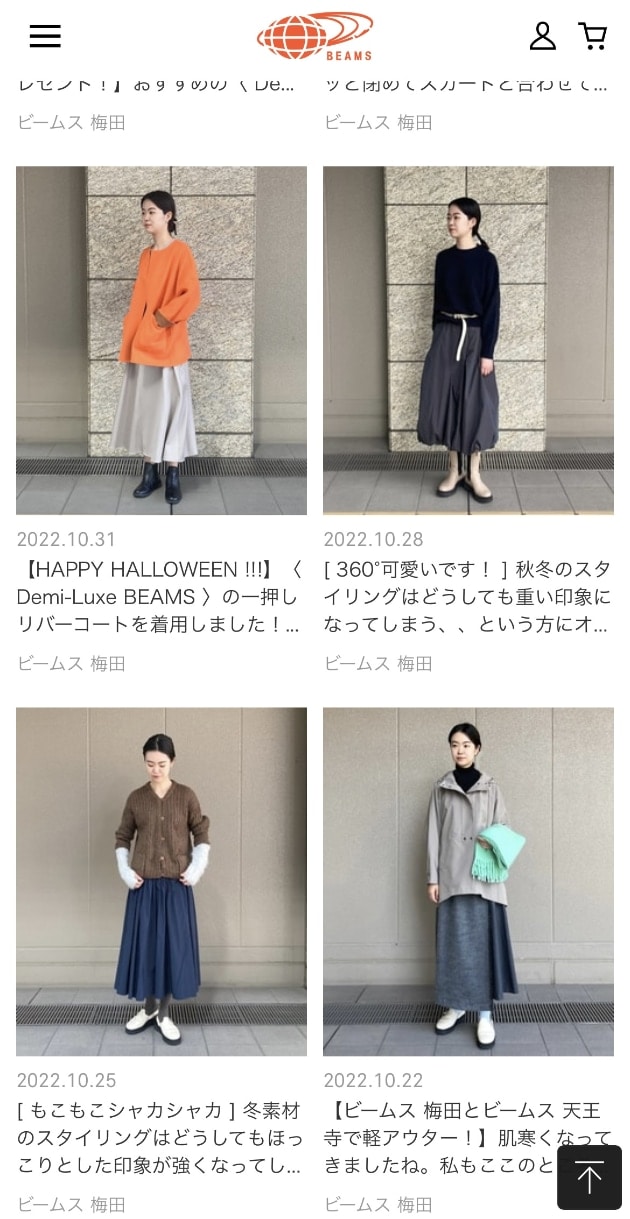Open the shopping cart

click(593, 37)
